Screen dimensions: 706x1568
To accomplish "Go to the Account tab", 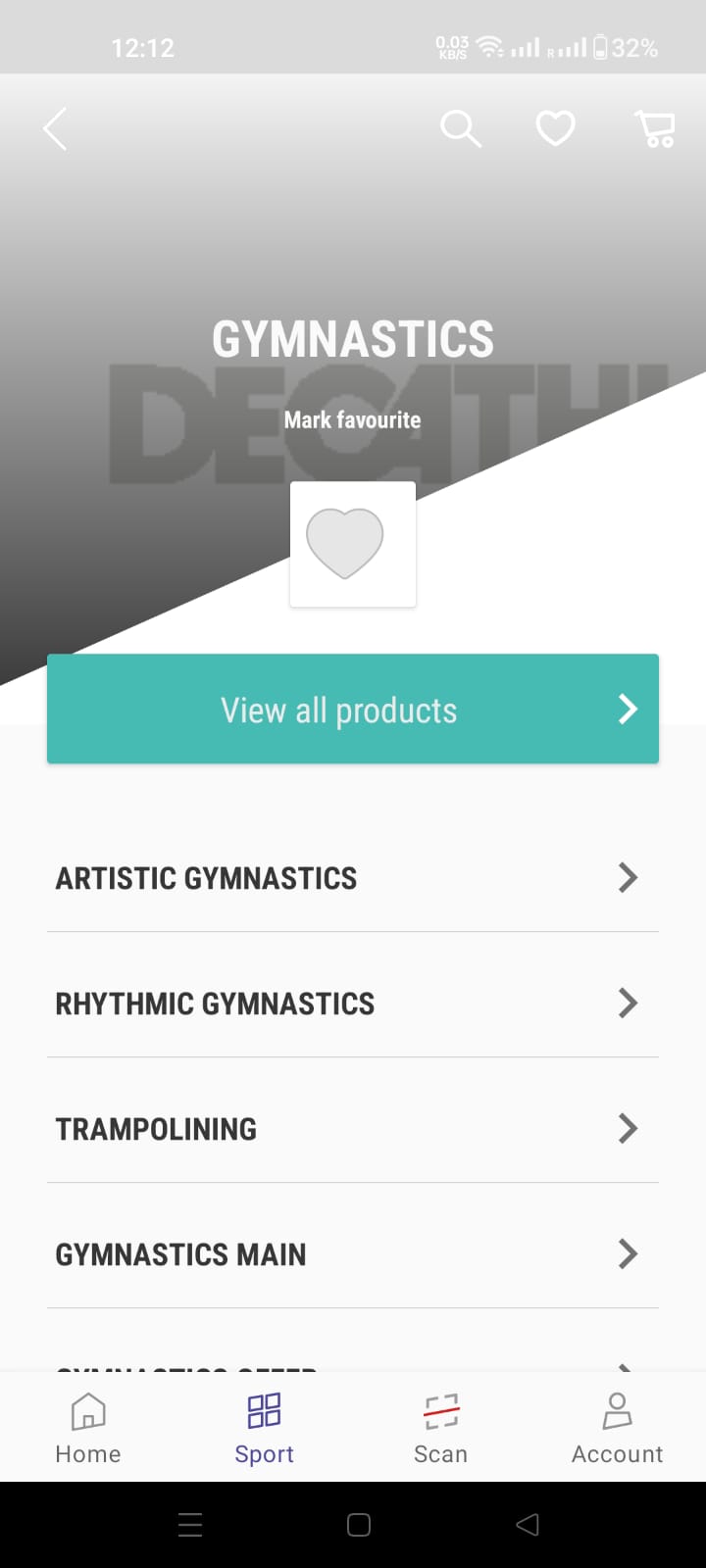I will 617,1428.
